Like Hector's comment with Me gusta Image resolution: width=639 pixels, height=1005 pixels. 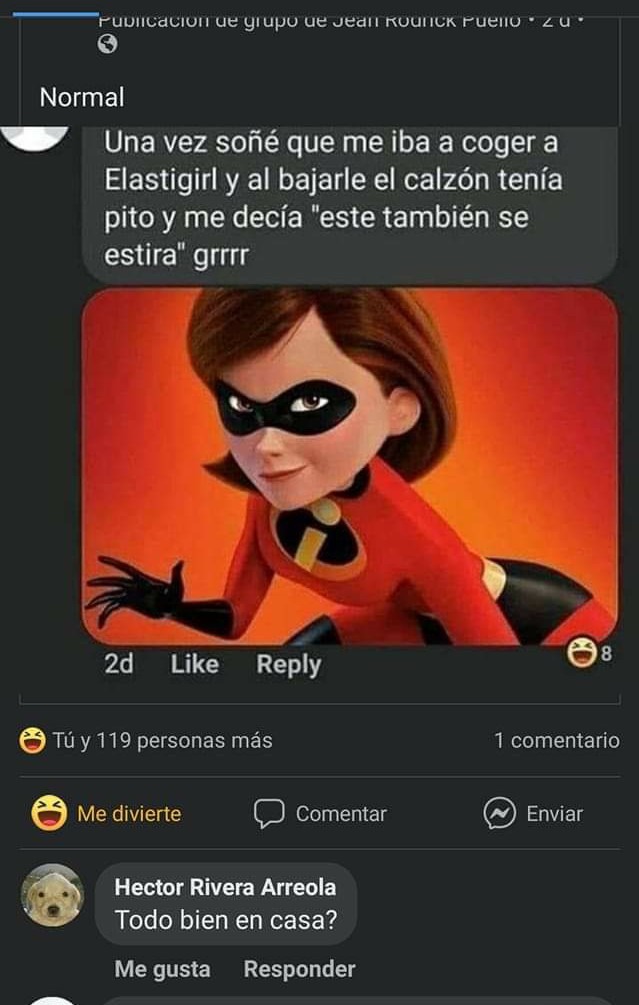tap(162, 969)
